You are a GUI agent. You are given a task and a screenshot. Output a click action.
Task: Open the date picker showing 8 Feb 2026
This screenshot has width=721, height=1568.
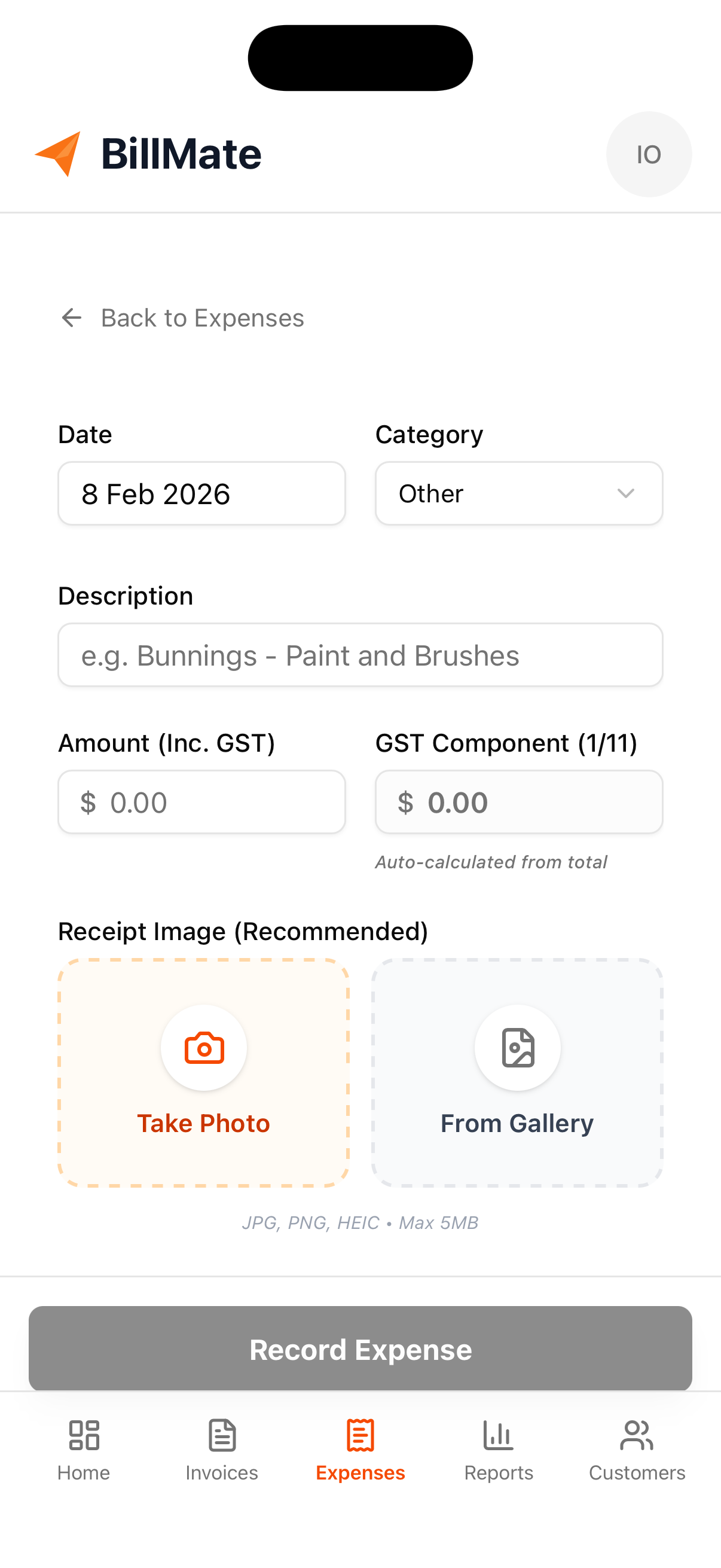click(201, 493)
